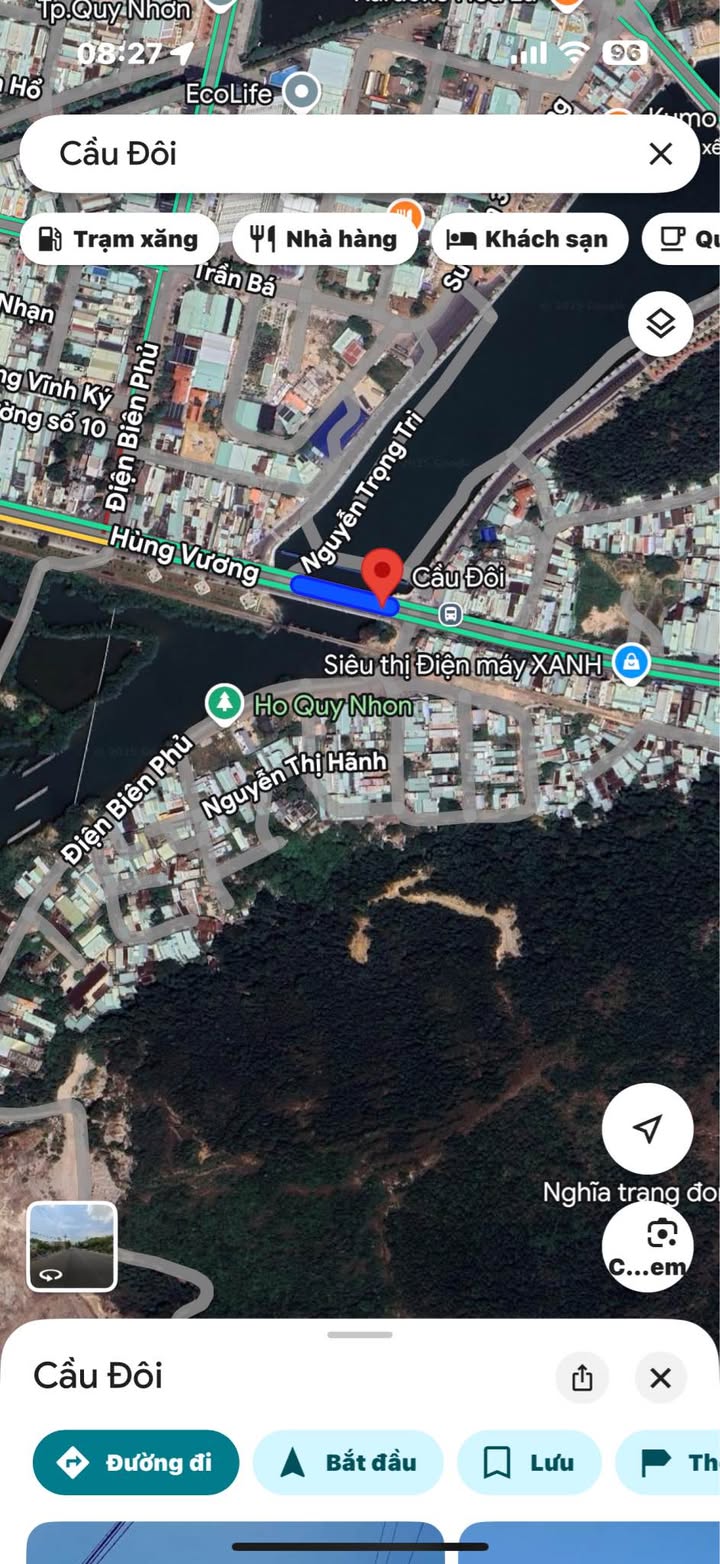
Task: Share the Cầu Đôi place
Action: (582, 1378)
